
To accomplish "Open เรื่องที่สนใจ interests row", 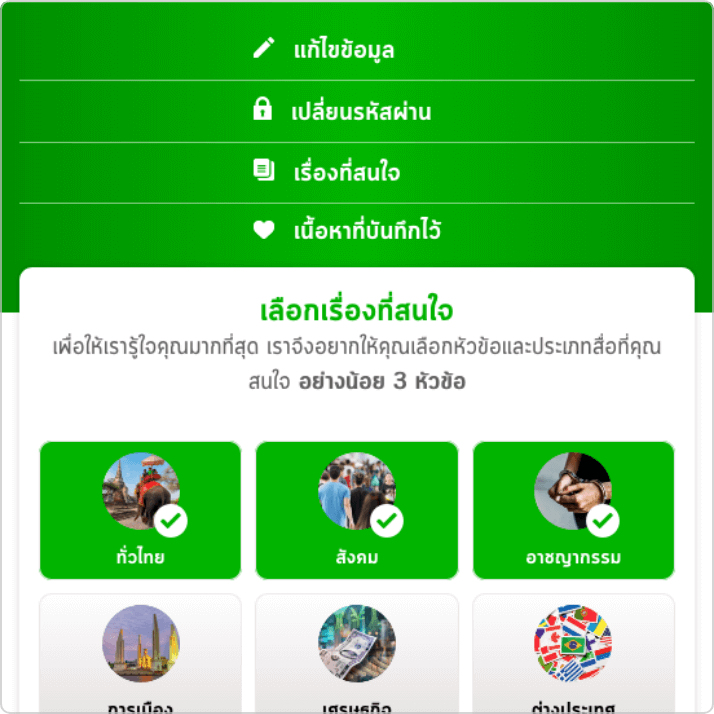I will click(356, 172).
